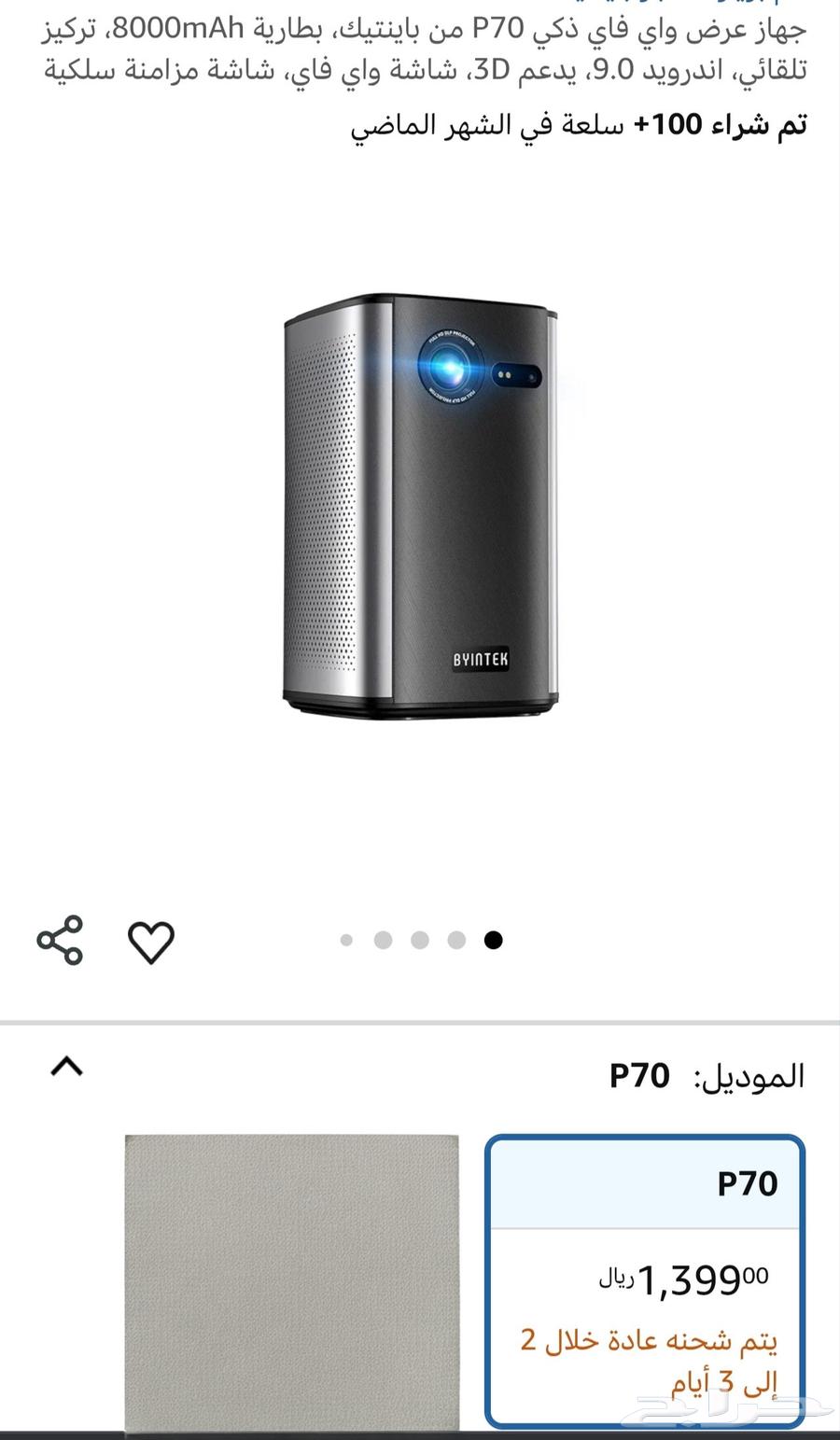The image size is (840, 1440).
Task: Click the share icon below the product image
Action: pos(60,941)
